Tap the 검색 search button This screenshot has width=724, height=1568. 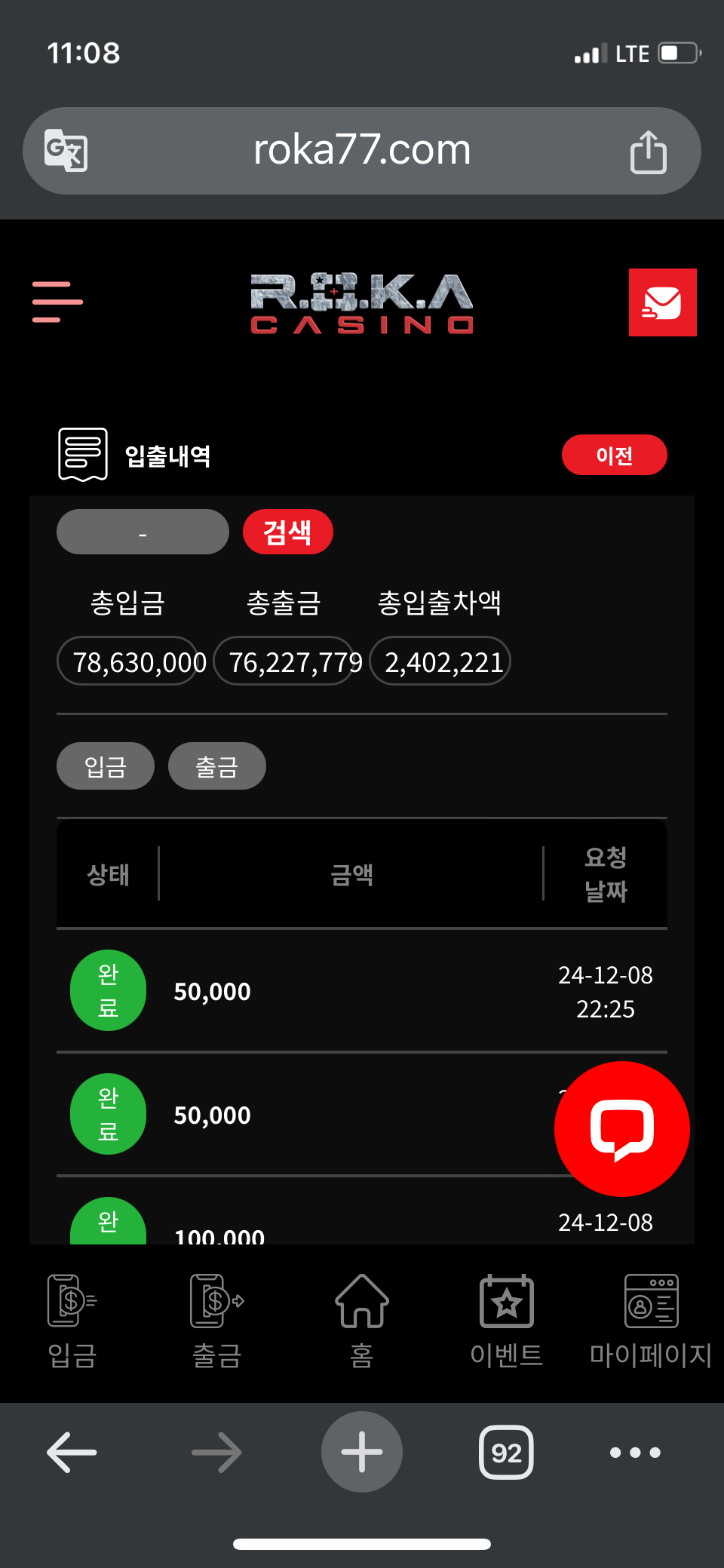pyautogui.click(x=287, y=532)
